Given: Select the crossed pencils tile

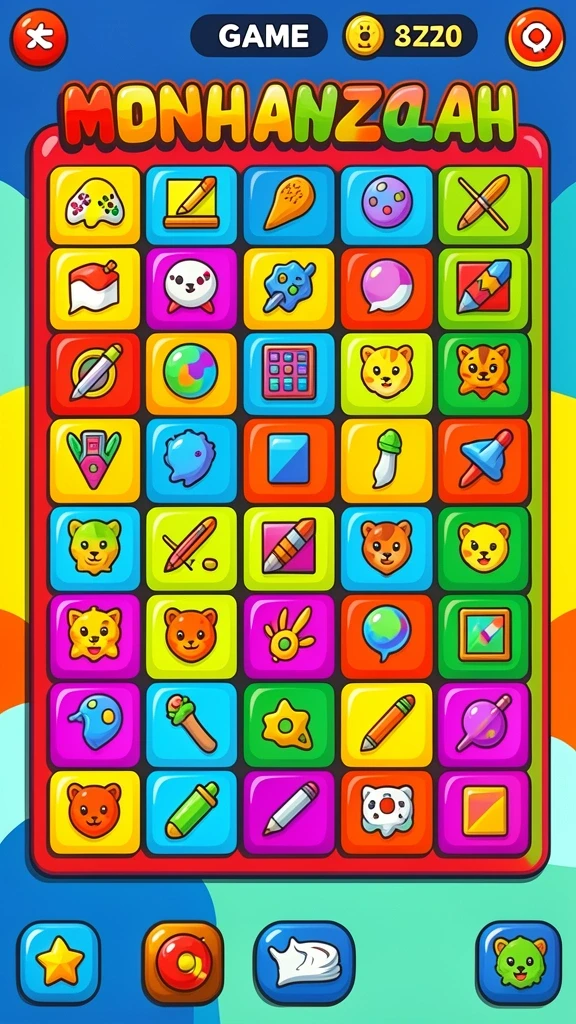Looking at the screenshot, I should (x=483, y=205).
